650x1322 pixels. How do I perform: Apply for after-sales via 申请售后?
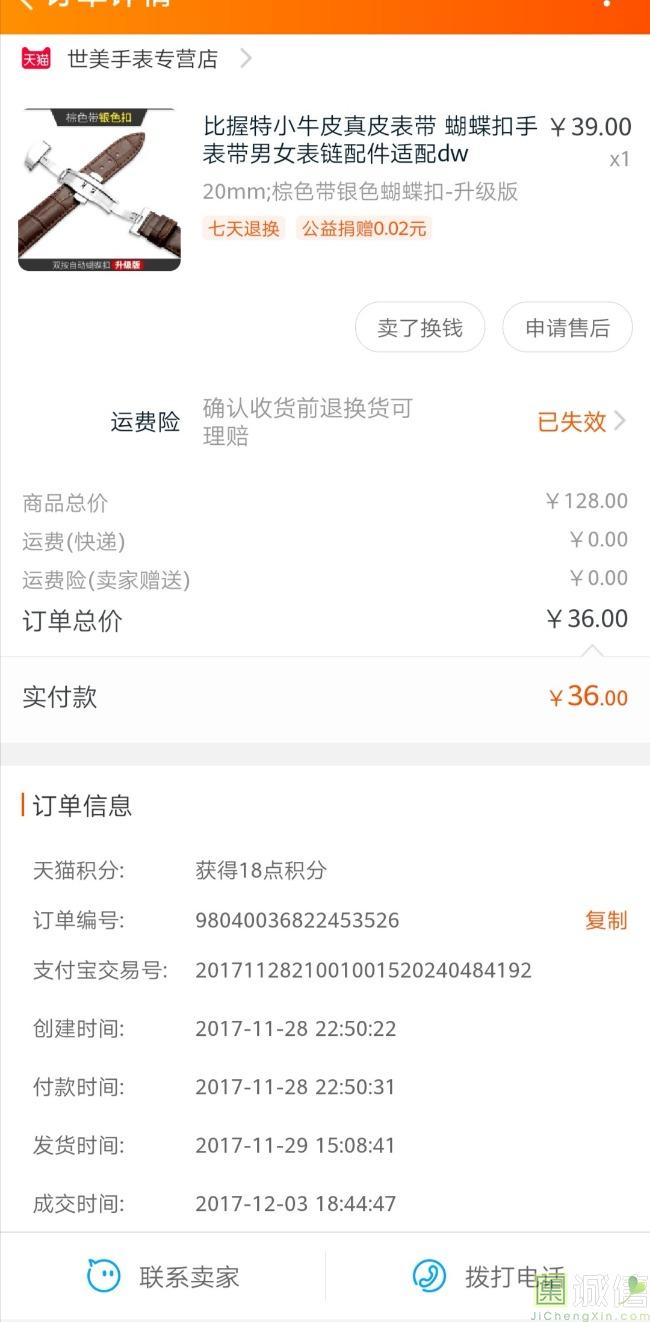pos(567,328)
